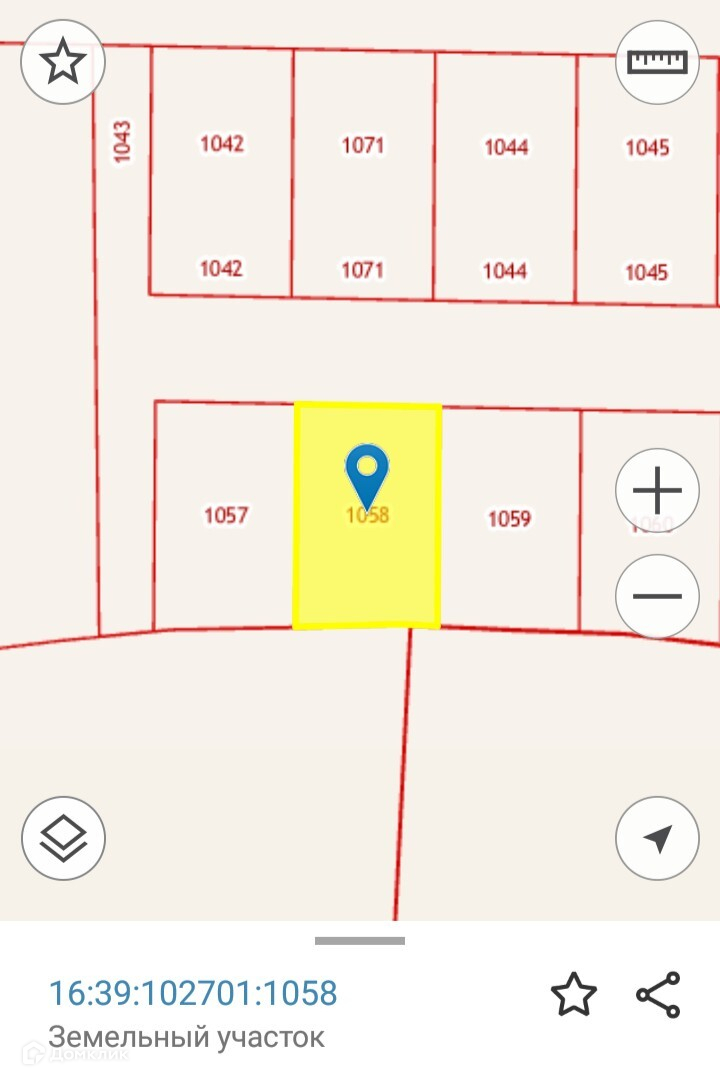Share the parcel 16:39:102701:1058 info
Viewport: 720px width, 1080px height.
coord(658,995)
